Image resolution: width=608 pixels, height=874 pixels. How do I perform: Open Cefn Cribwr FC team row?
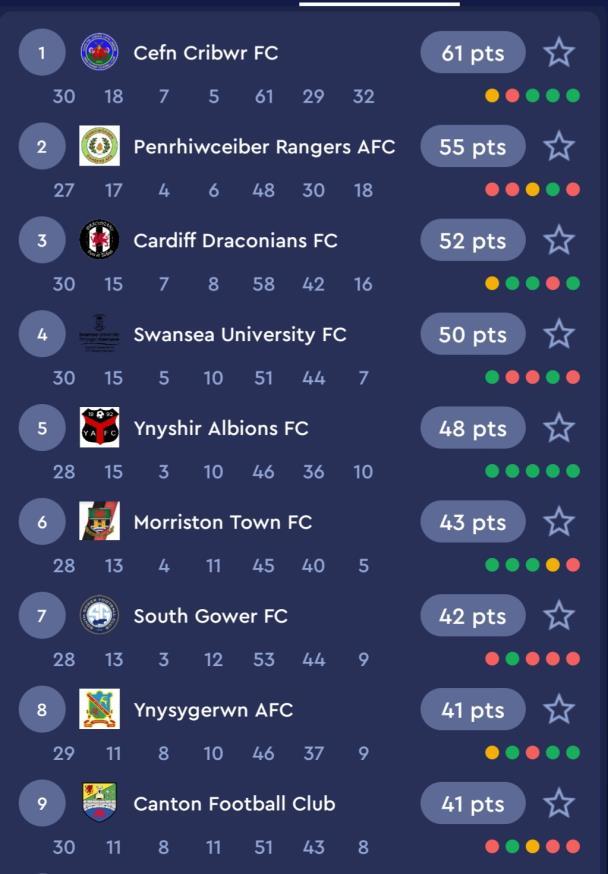206,53
